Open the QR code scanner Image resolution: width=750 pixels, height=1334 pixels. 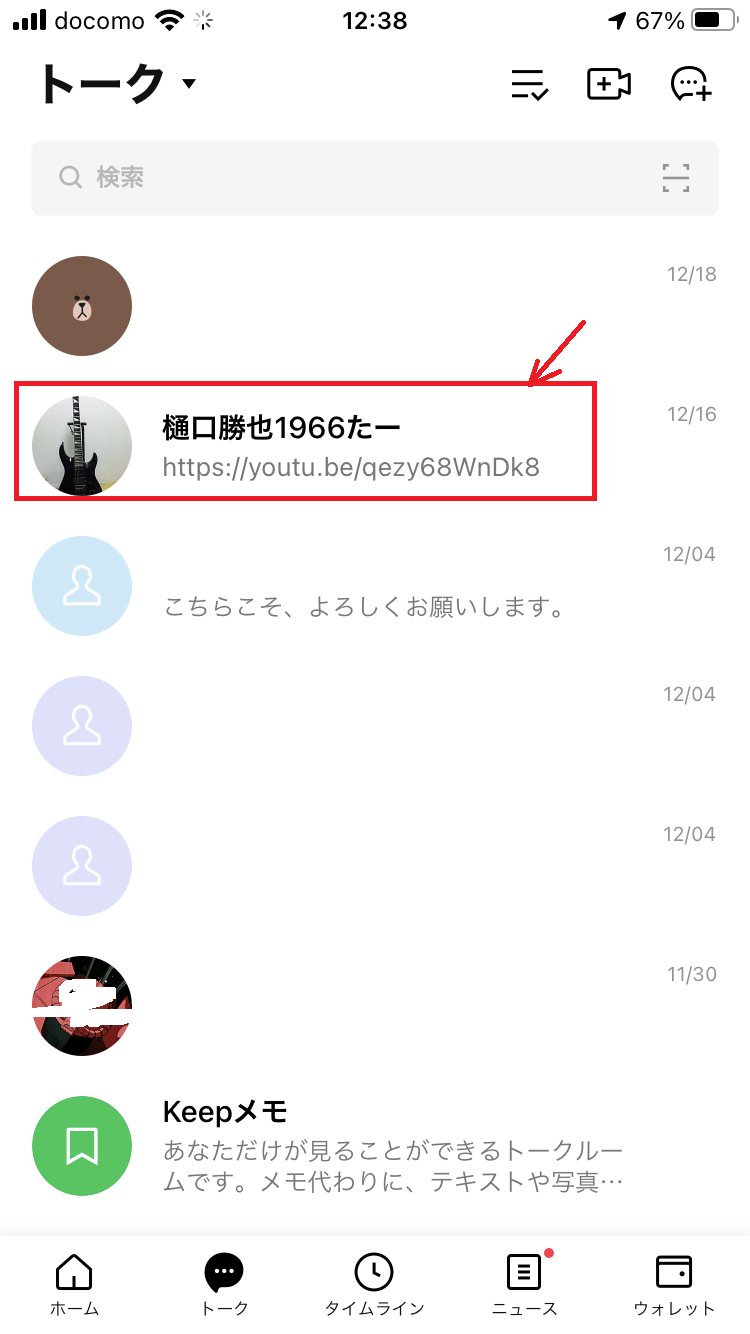pyautogui.click(x=676, y=178)
